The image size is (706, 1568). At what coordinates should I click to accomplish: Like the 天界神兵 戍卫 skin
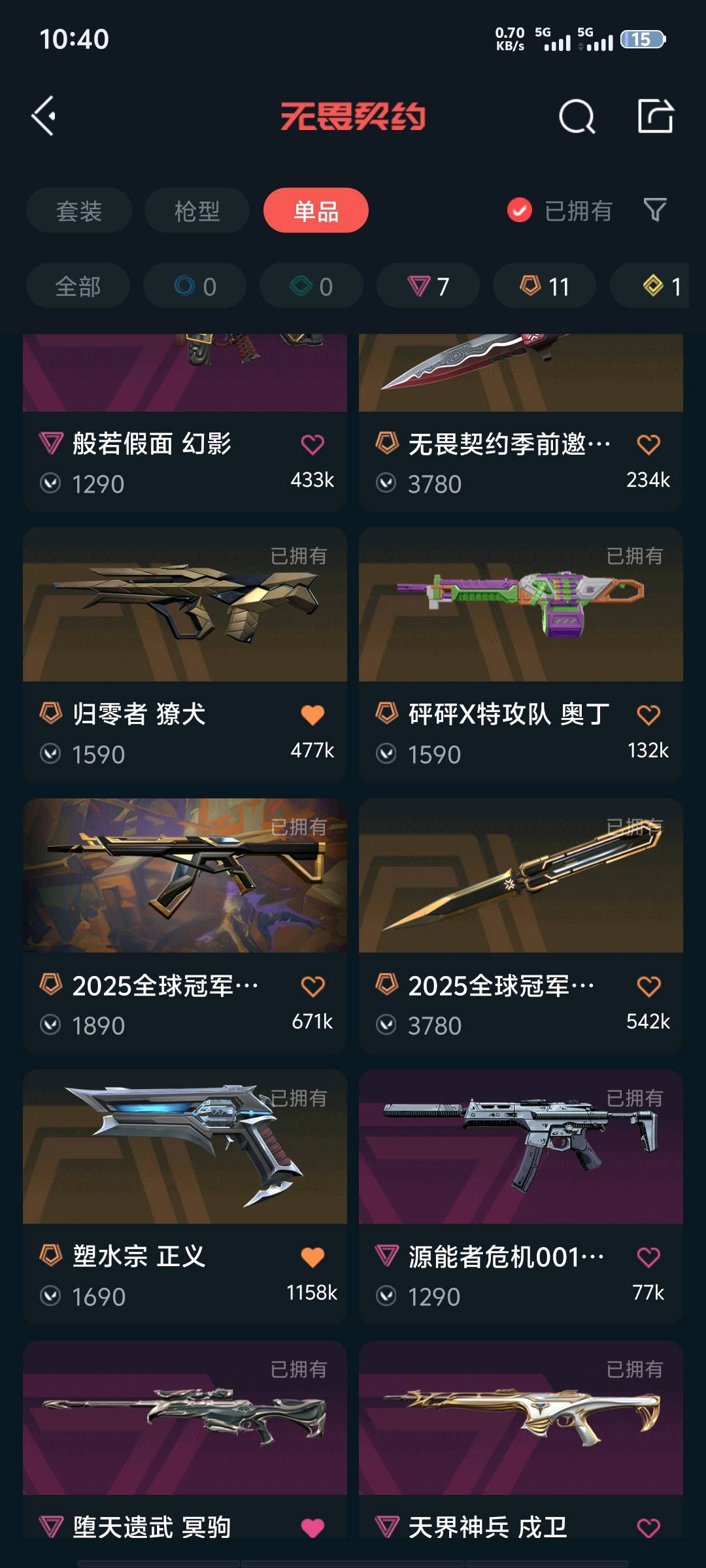click(648, 1527)
